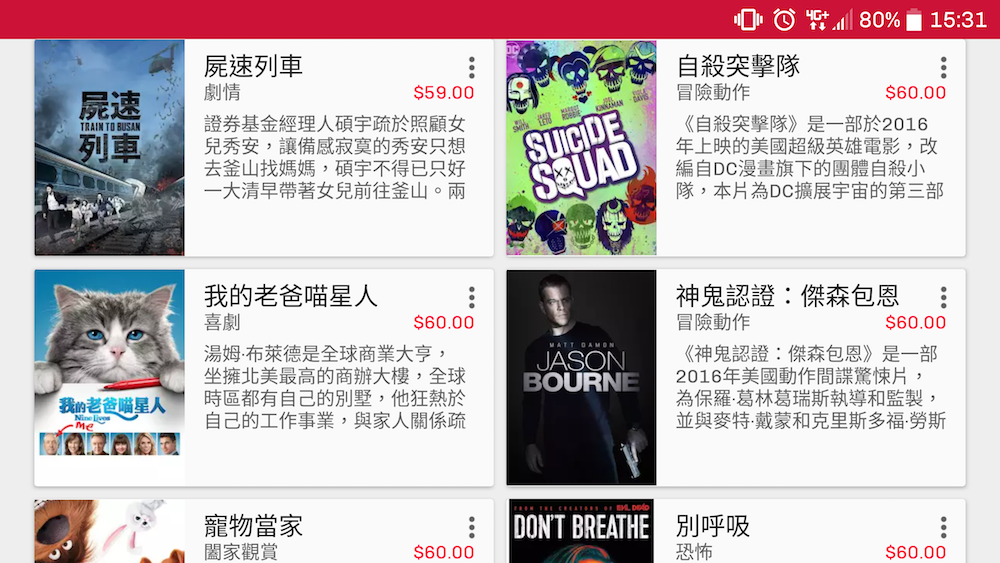Open overflow menu for 屍速列車
Viewport: 1000px width, 563px height.
(x=471, y=68)
